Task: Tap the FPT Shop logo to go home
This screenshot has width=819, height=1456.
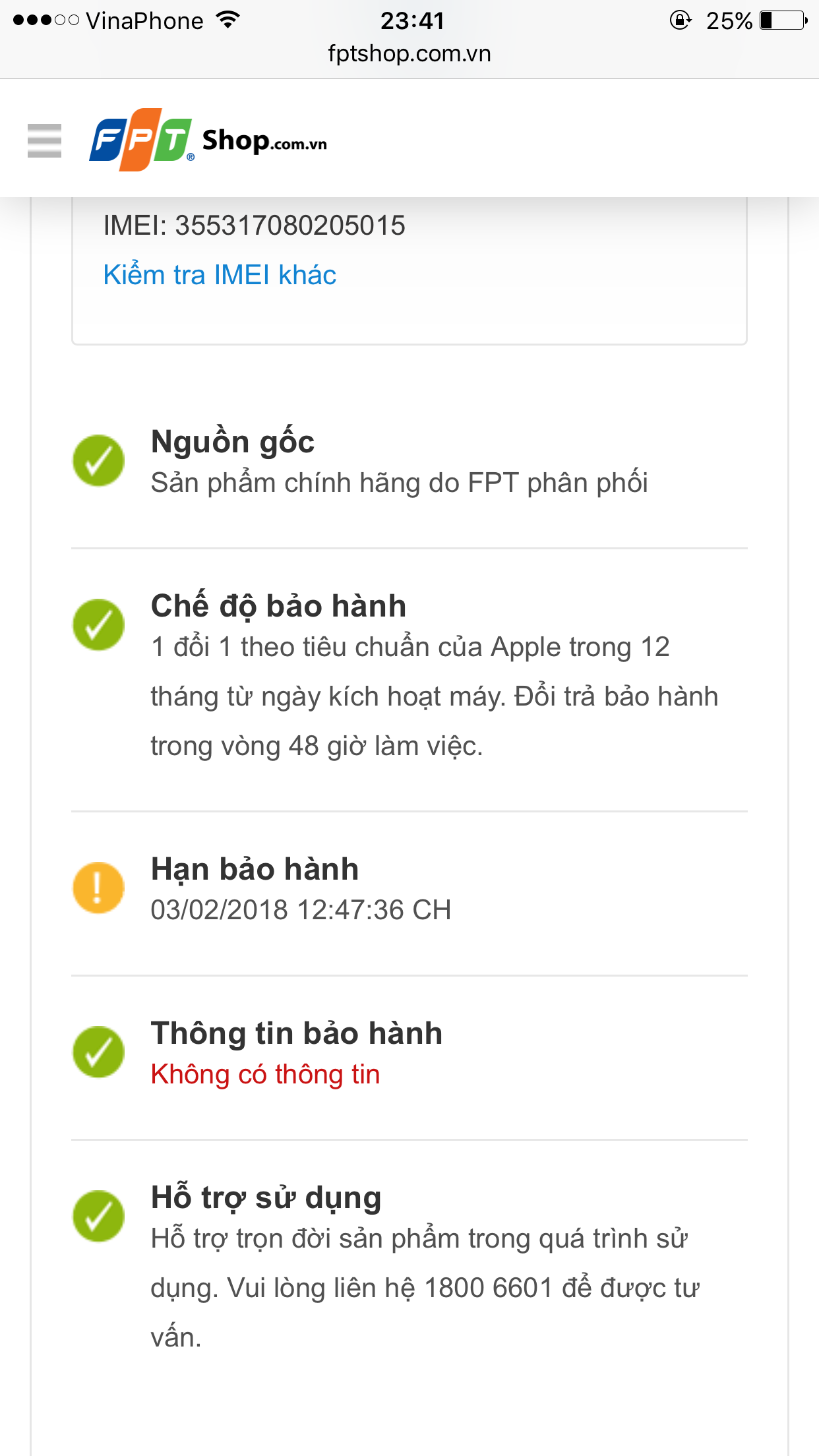Action: click(208, 140)
